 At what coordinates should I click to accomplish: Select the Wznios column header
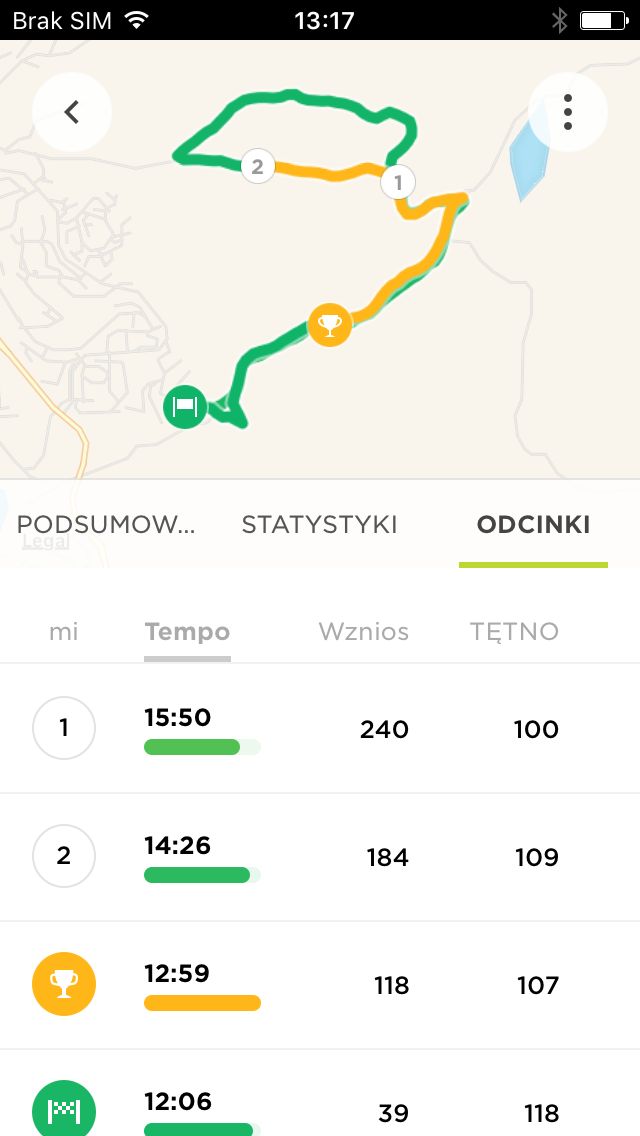364,632
